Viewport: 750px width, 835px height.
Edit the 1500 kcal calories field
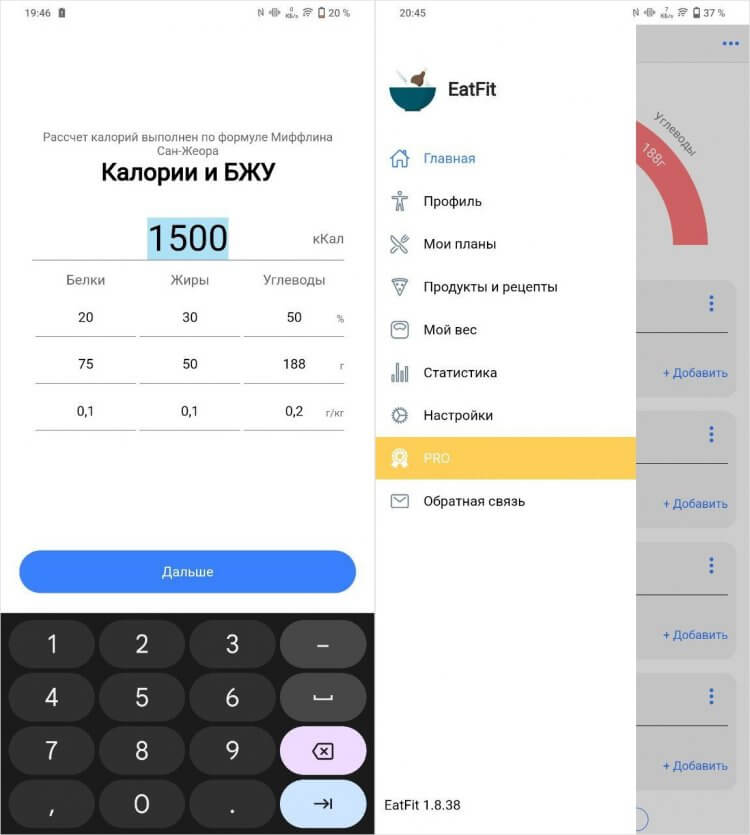point(188,239)
